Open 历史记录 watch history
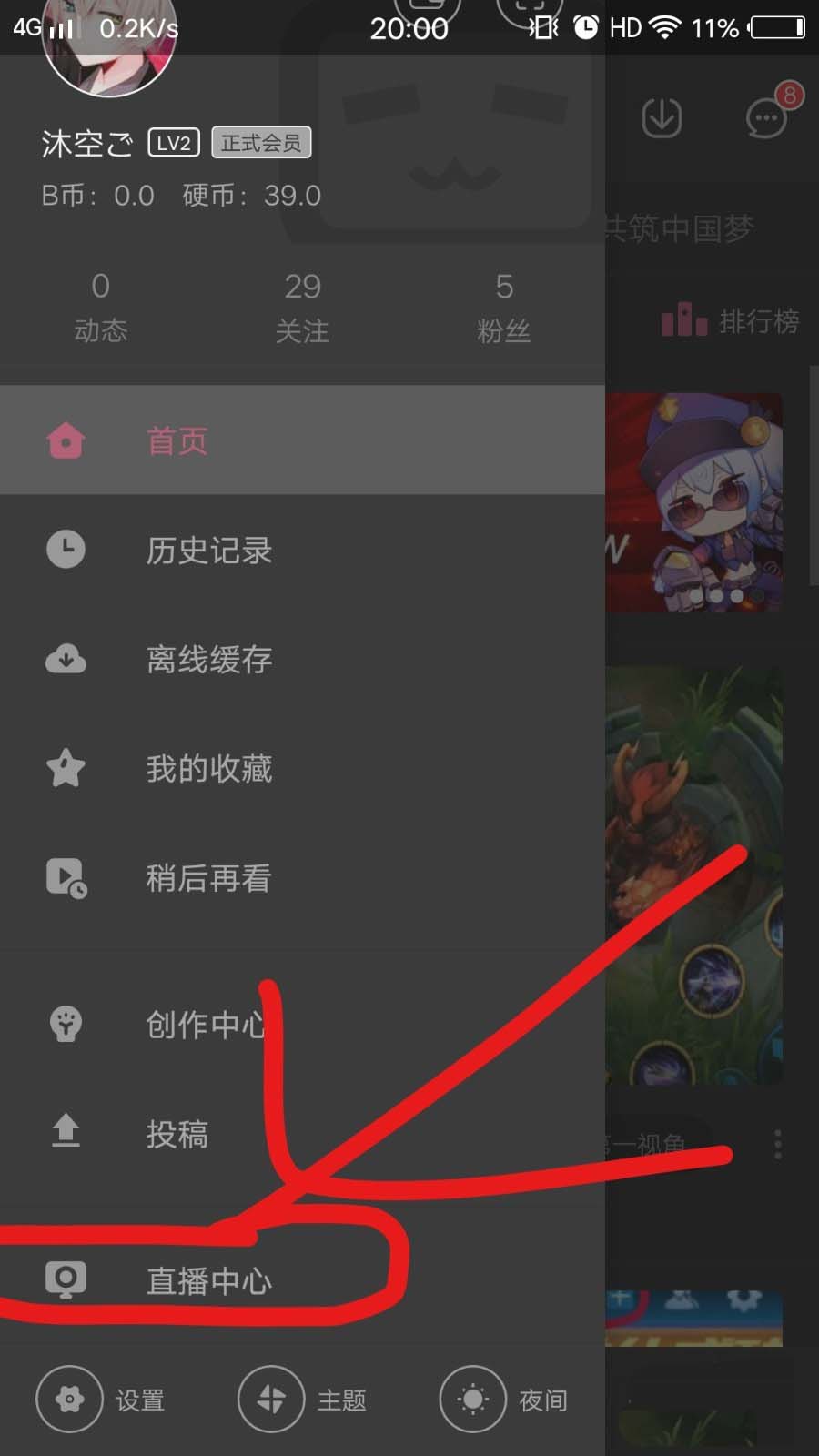The height and width of the screenshot is (1456, 819). tap(208, 551)
